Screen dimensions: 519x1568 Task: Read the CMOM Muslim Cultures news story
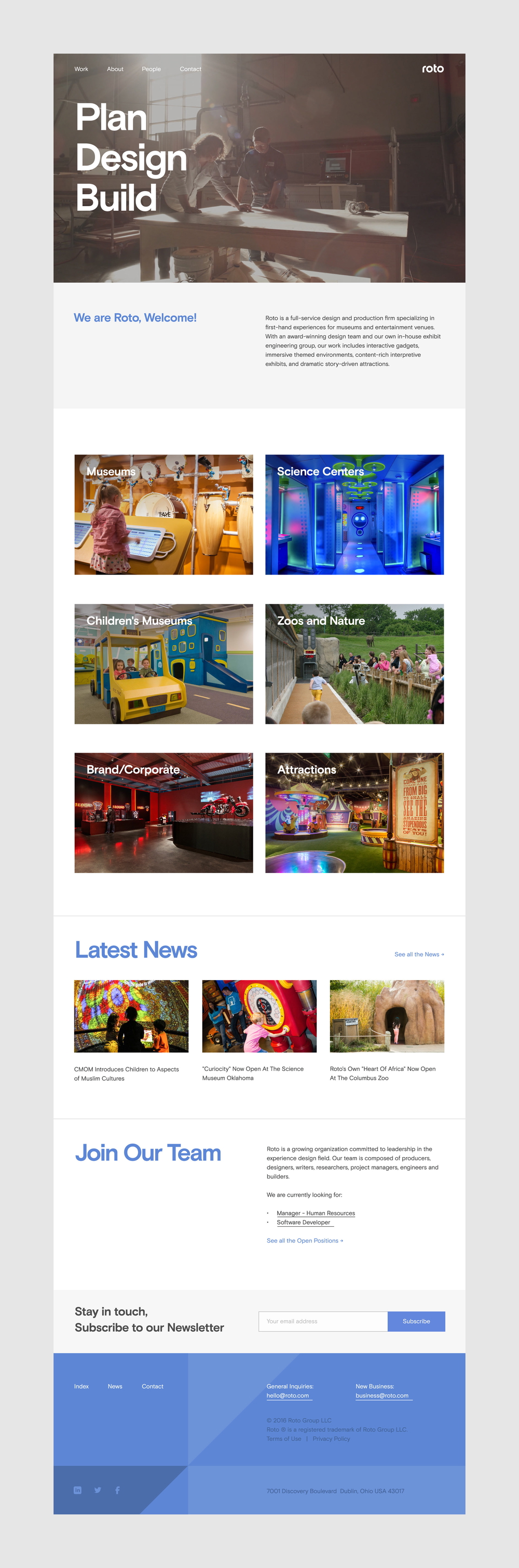126,1073
